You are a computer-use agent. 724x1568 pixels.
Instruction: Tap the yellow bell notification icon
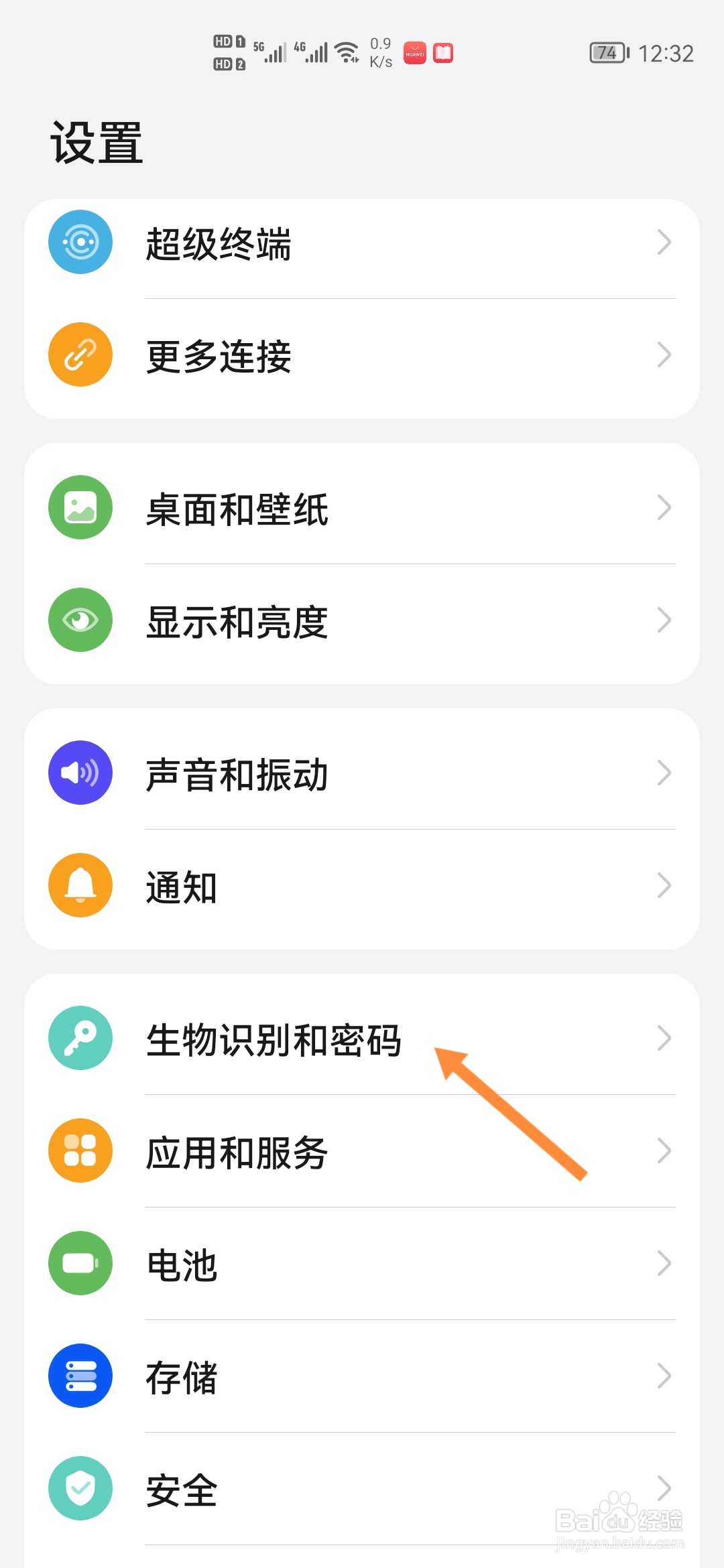coord(80,885)
